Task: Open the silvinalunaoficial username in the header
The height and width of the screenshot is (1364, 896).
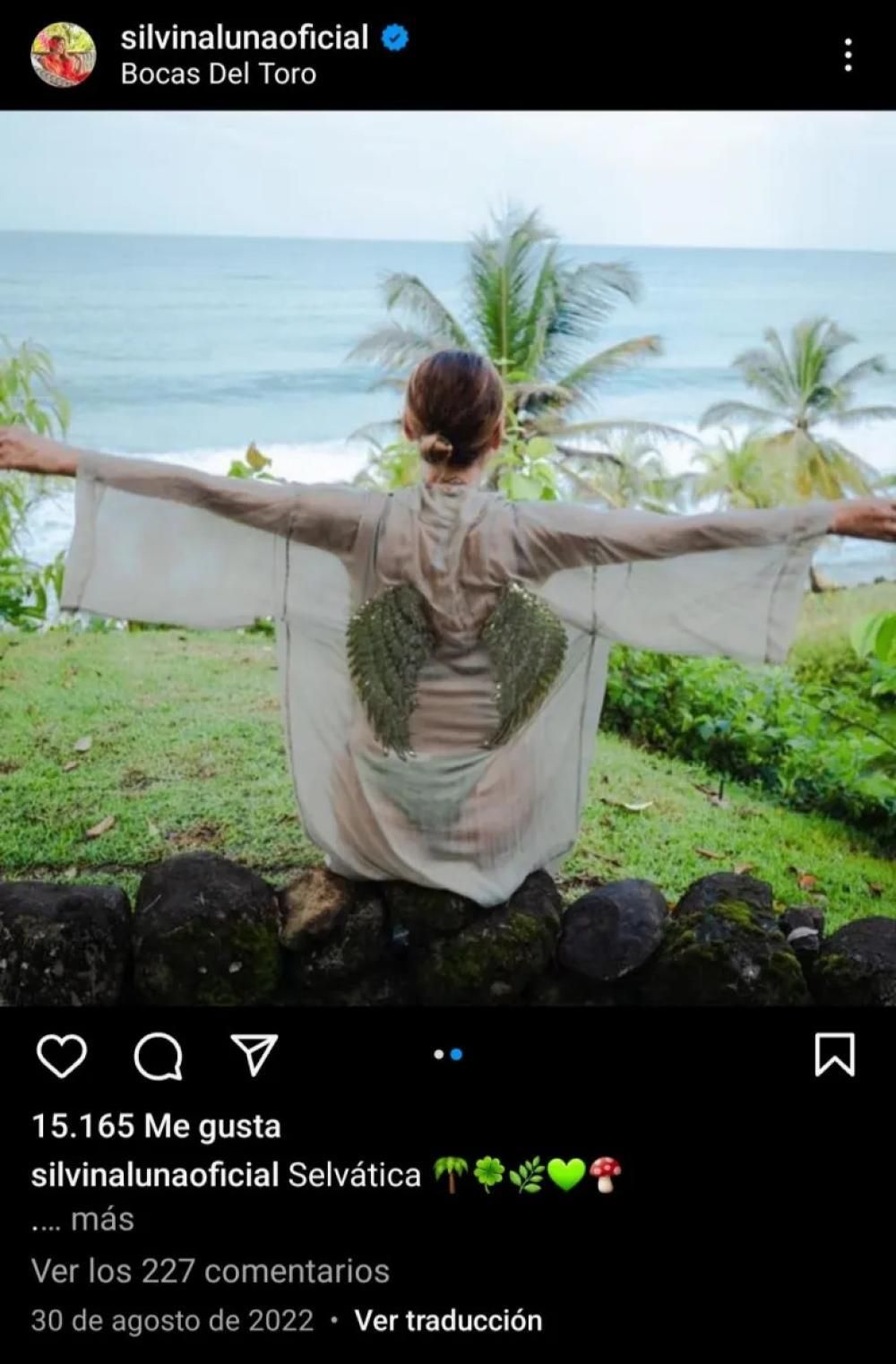Action: click(245, 38)
